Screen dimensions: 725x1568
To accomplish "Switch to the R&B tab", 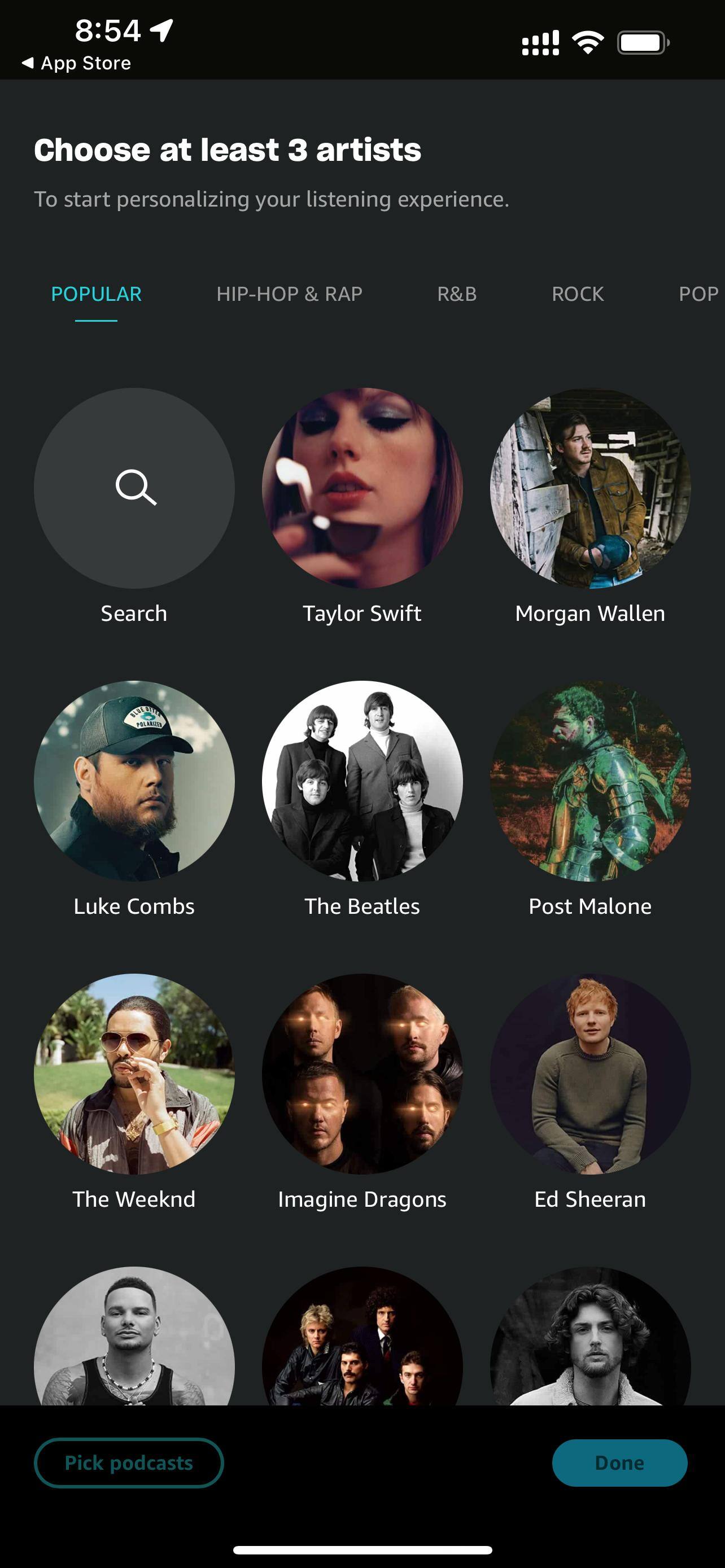I will tap(457, 294).
